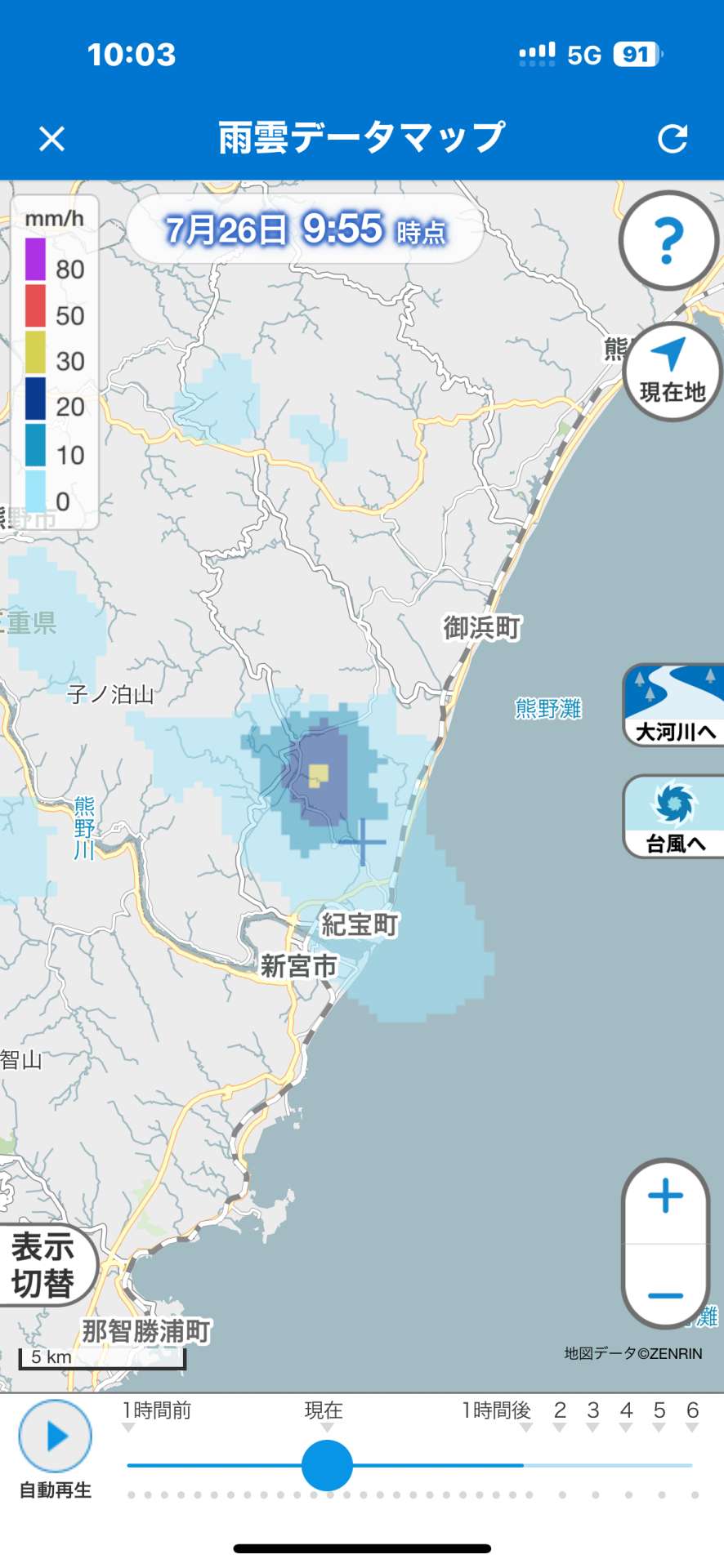Image resolution: width=724 pixels, height=1568 pixels.
Task: Close the rain cloud data map
Action: (x=51, y=139)
